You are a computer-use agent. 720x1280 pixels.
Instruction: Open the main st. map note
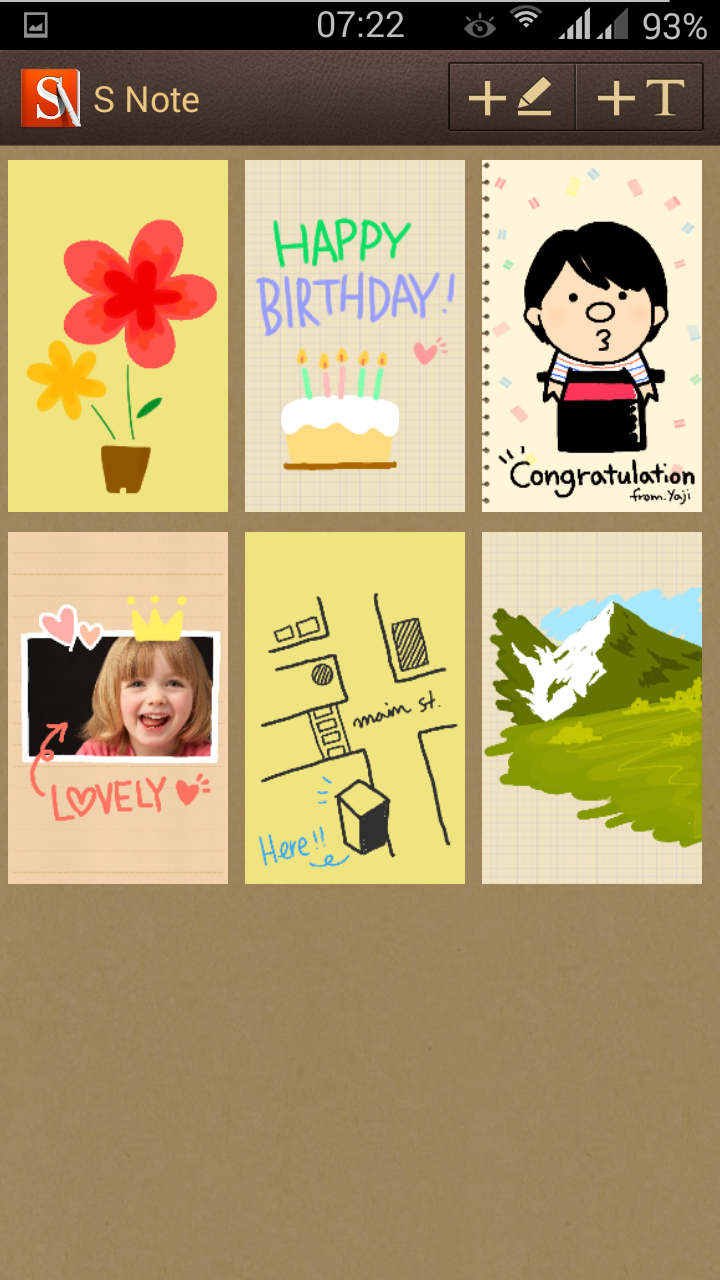tap(355, 708)
